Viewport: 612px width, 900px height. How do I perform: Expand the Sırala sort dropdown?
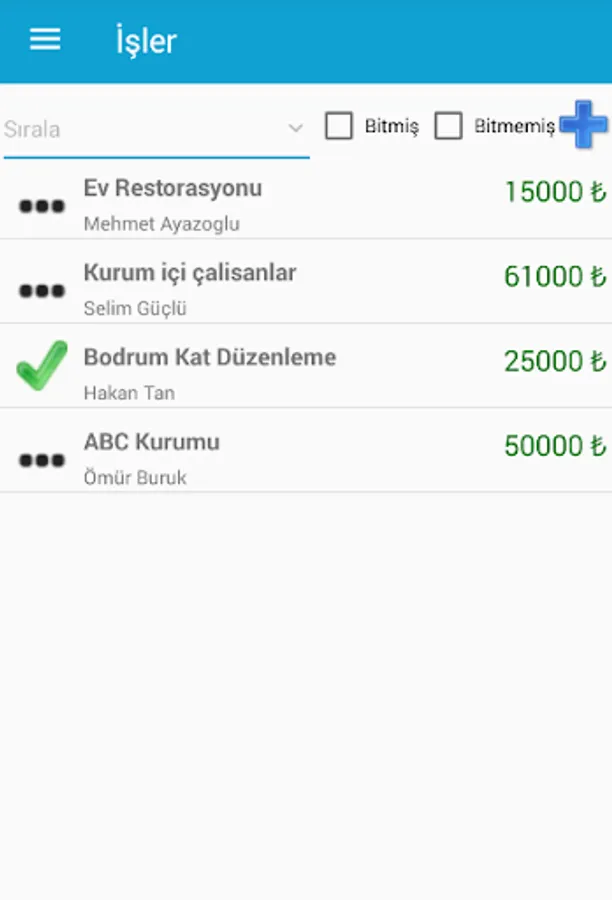pyautogui.click(x=156, y=129)
